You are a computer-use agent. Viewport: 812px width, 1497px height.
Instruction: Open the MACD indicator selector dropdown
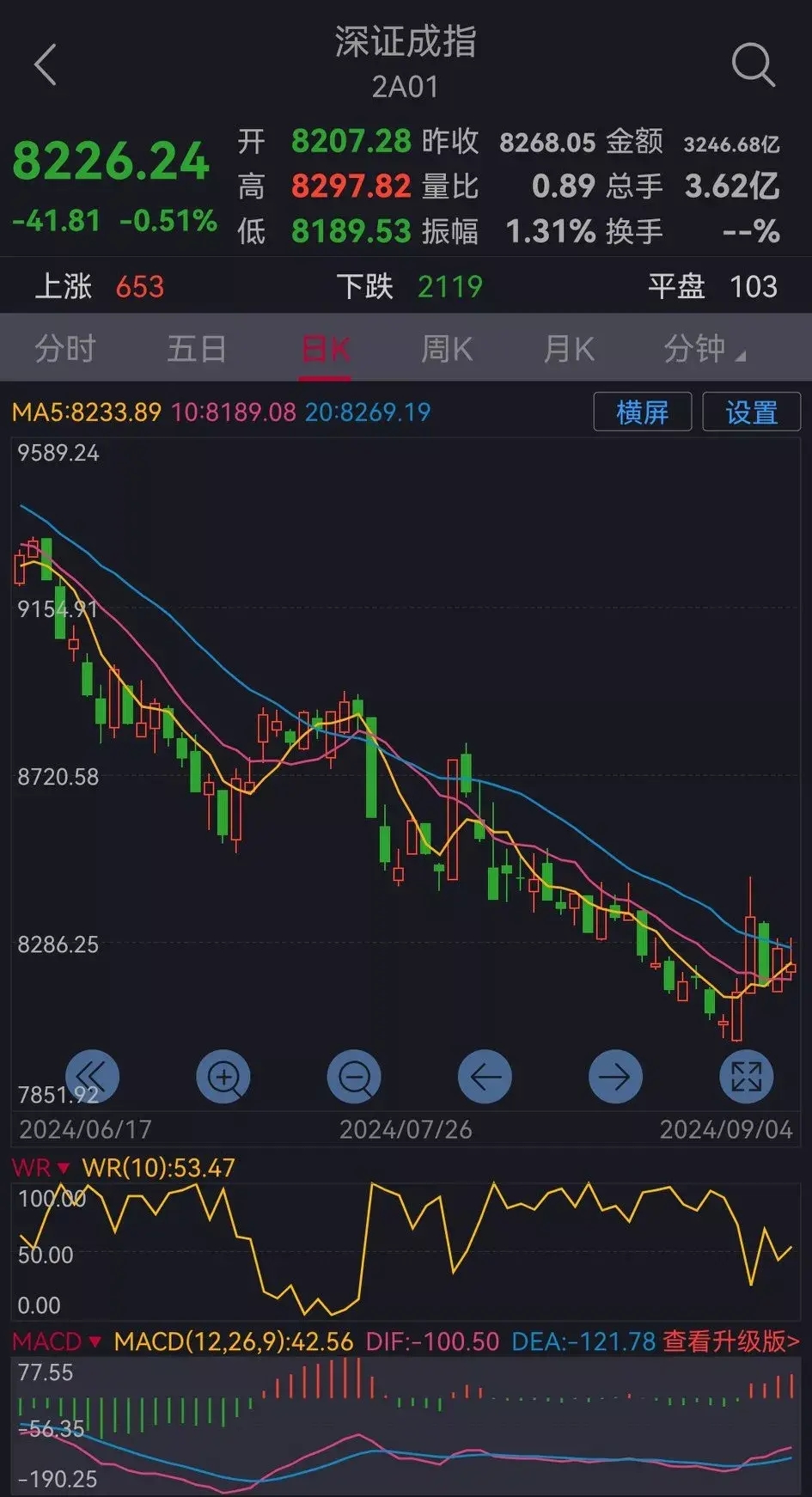[x=54, y=1341]
